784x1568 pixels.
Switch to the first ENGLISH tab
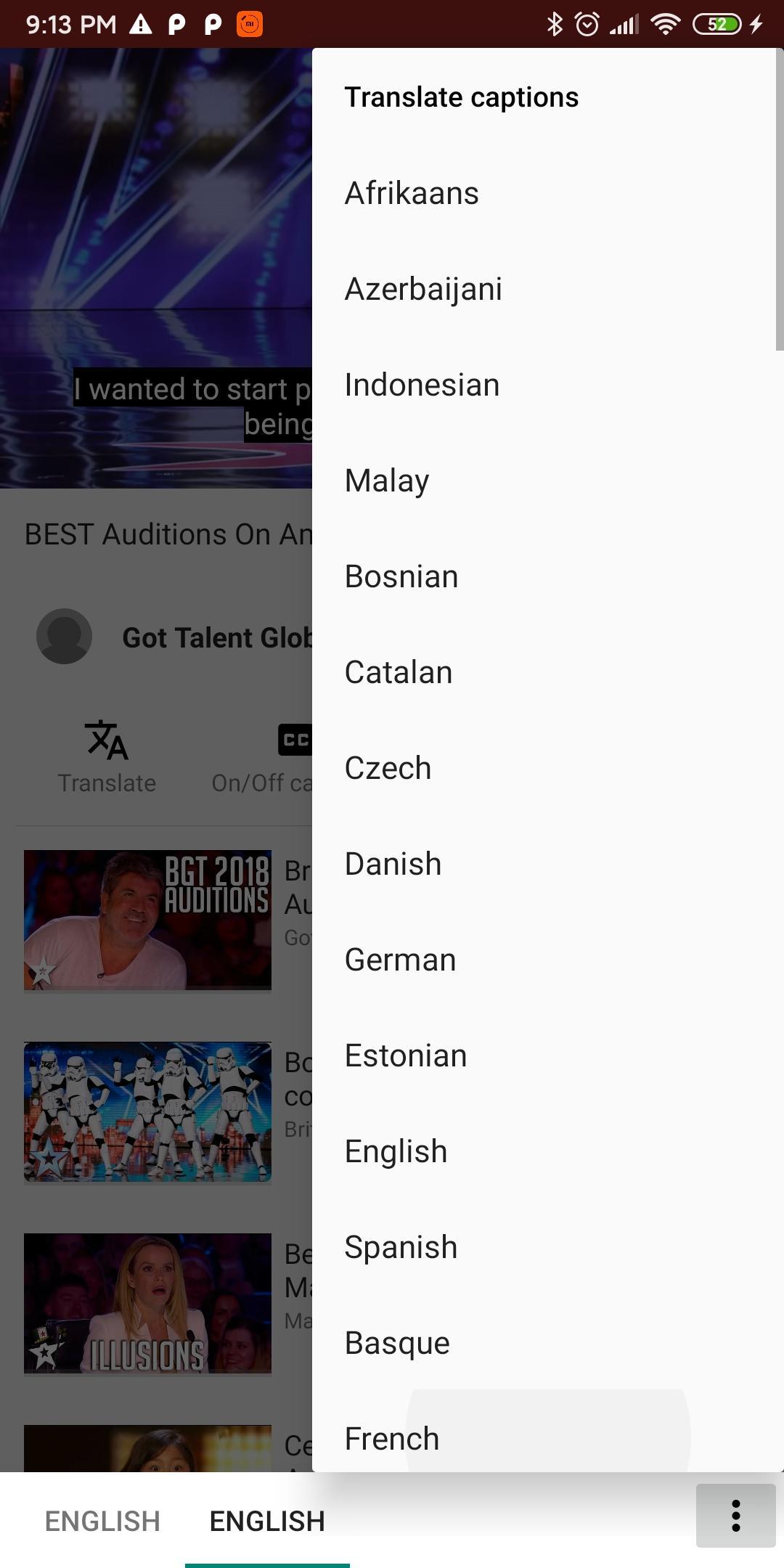tap(102, 1521)
